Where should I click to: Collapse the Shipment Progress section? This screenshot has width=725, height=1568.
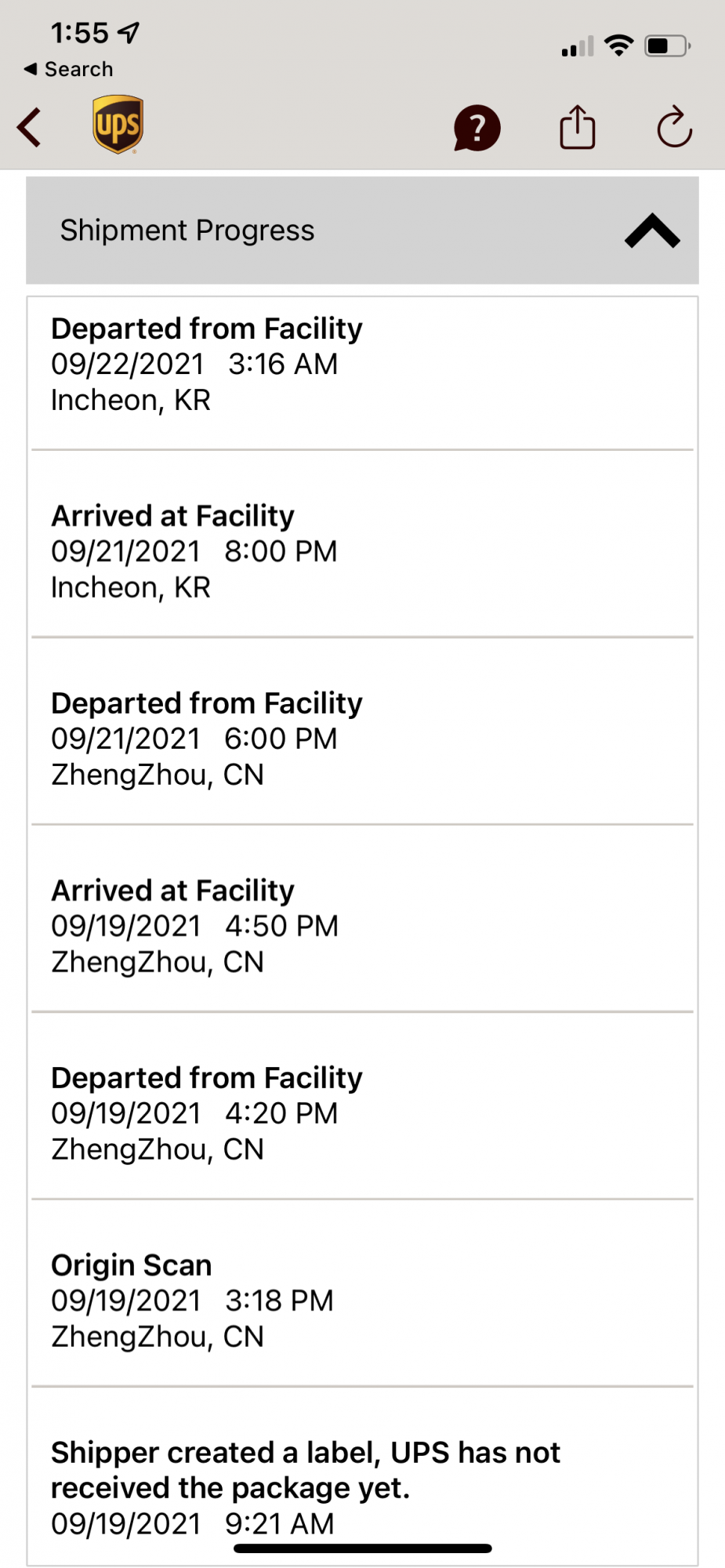click(651, 230)
